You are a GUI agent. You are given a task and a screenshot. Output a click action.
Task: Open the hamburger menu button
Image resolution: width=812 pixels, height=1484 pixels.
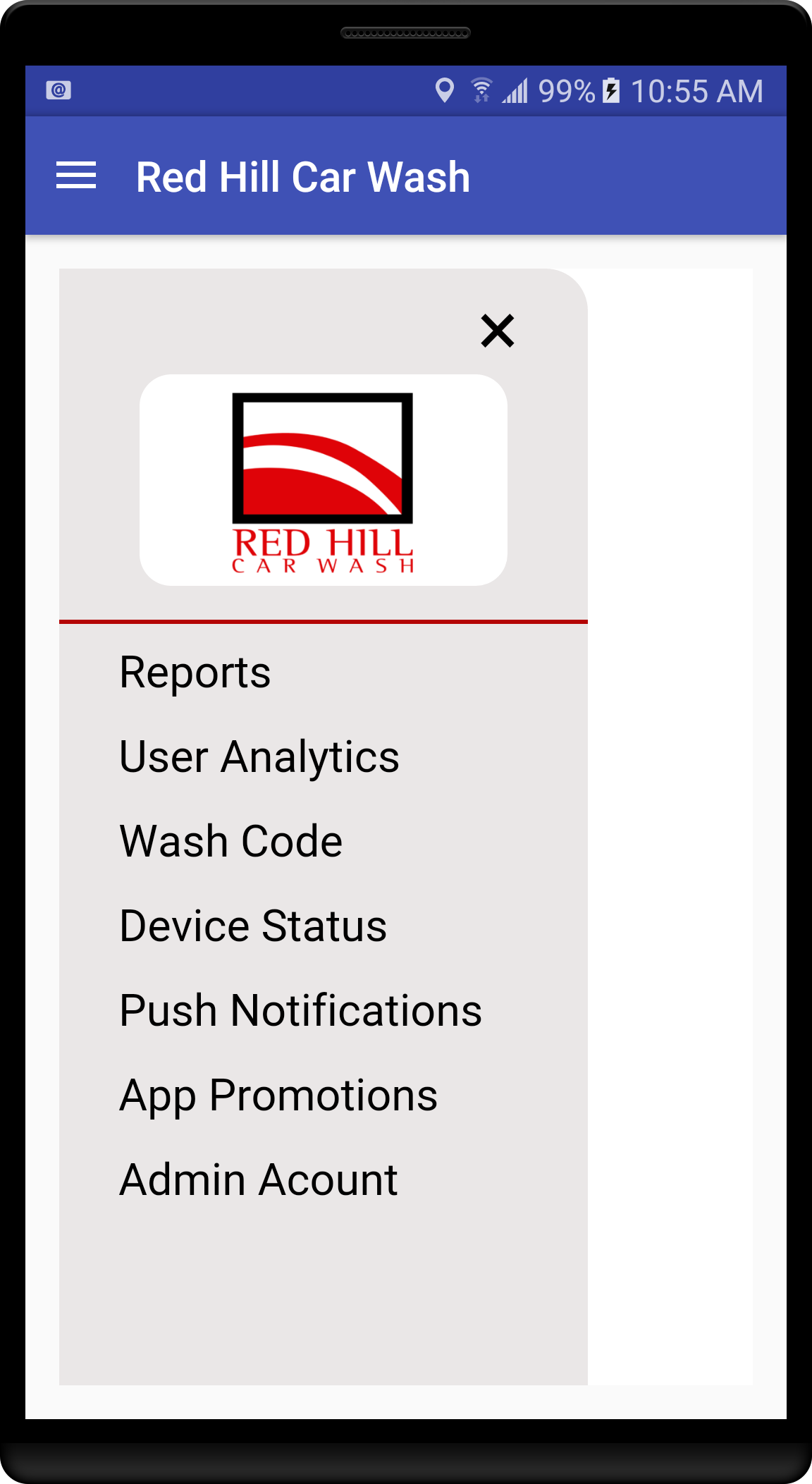76,176
